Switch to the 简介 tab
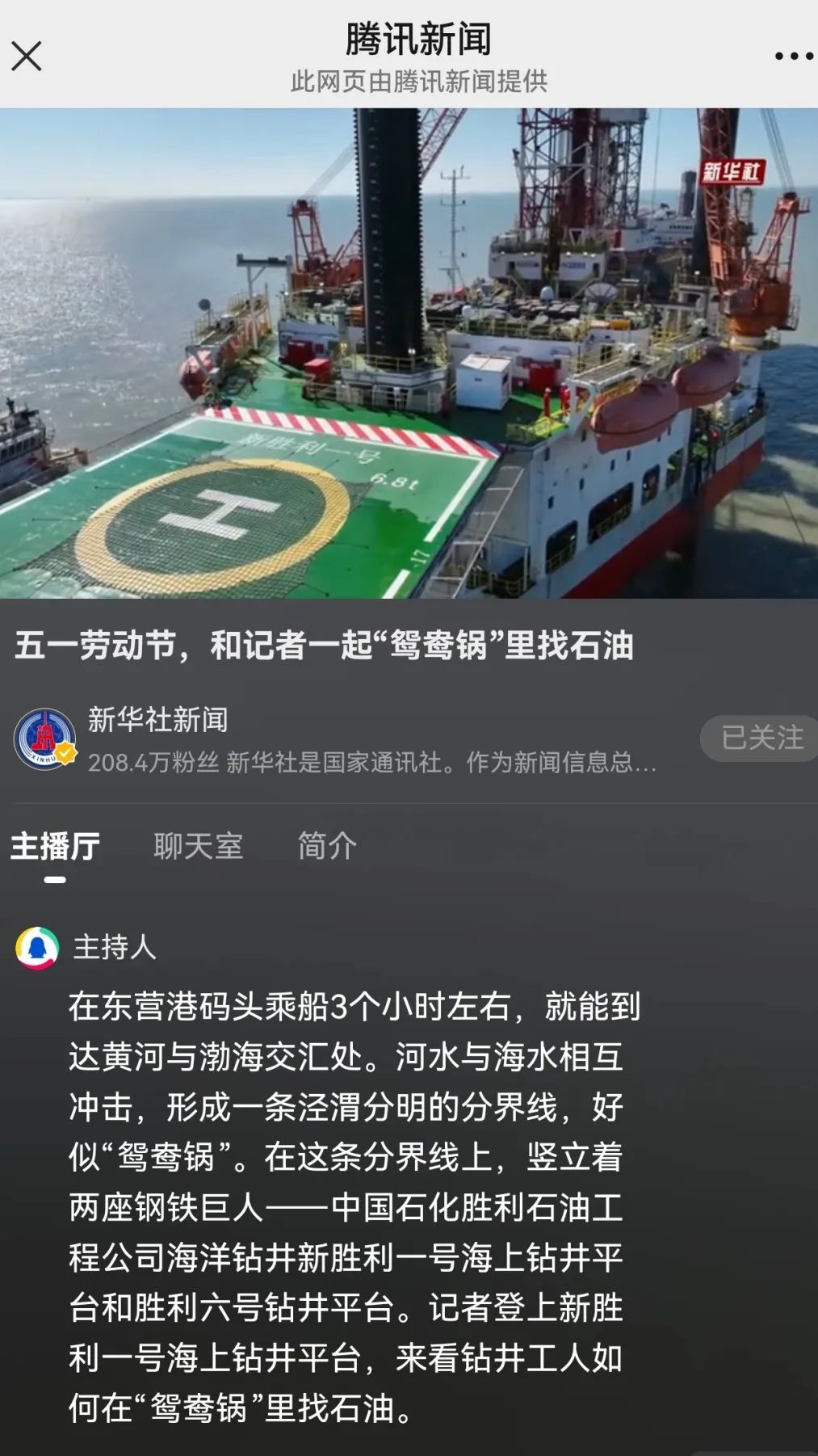 [x=327, y=846]
